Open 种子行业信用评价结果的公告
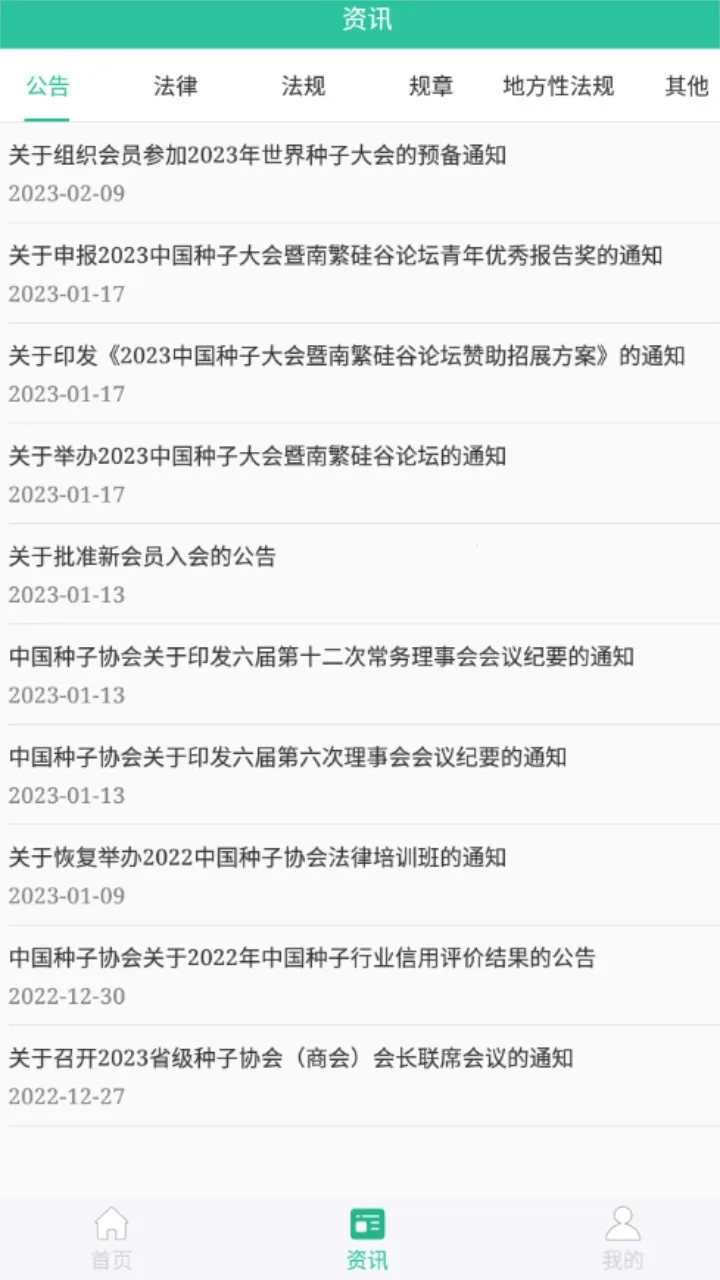 pos(302,958)
